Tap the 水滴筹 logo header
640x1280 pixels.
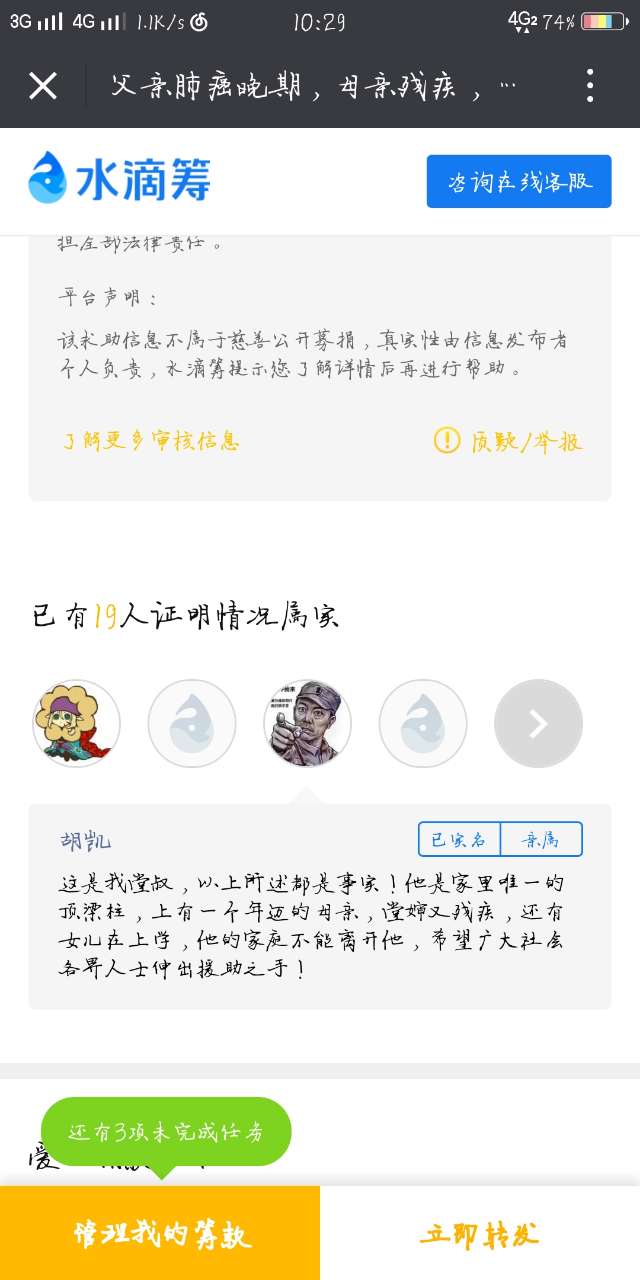click(120, 180)
